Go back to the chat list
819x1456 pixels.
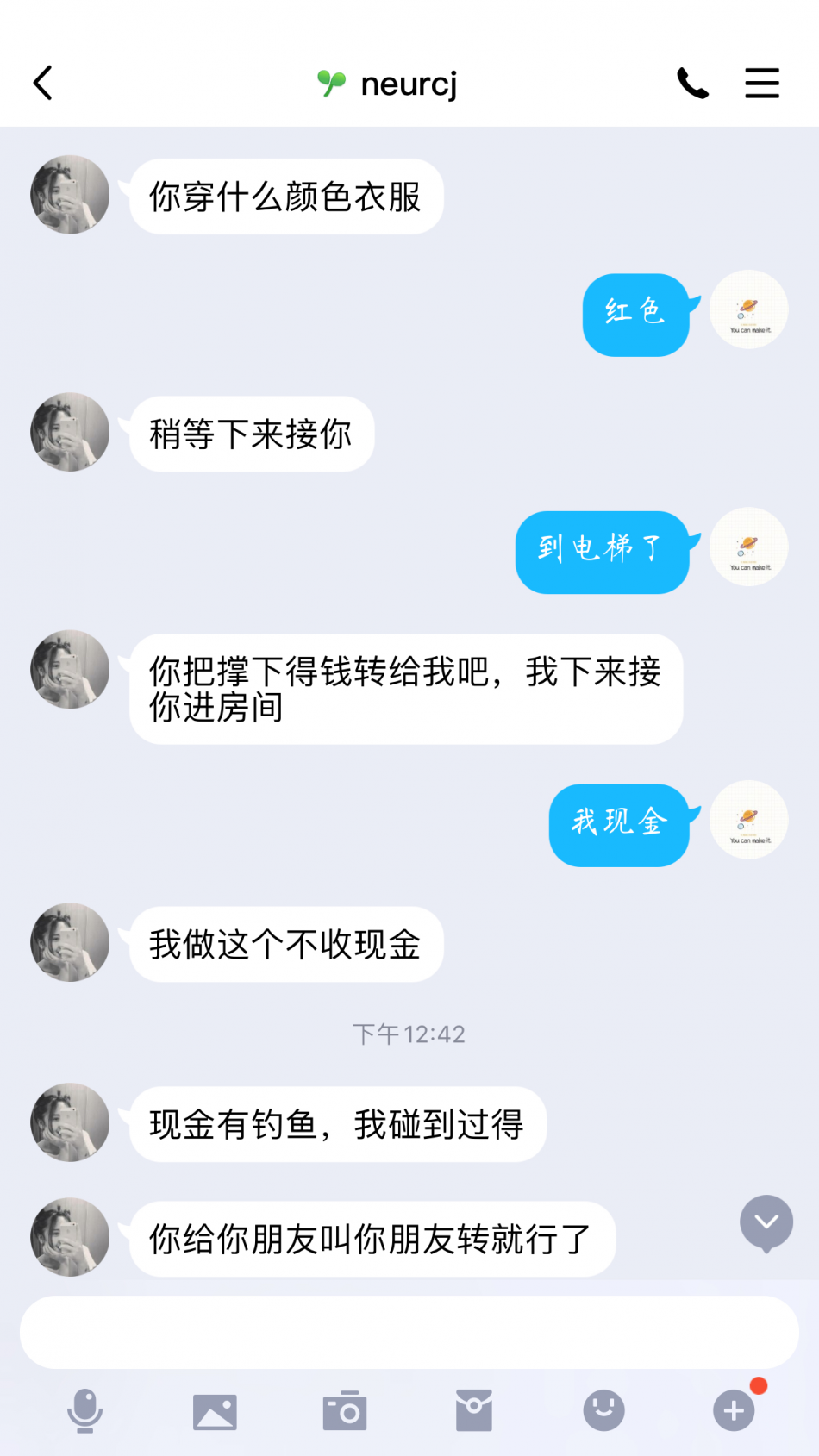[43, 84]
